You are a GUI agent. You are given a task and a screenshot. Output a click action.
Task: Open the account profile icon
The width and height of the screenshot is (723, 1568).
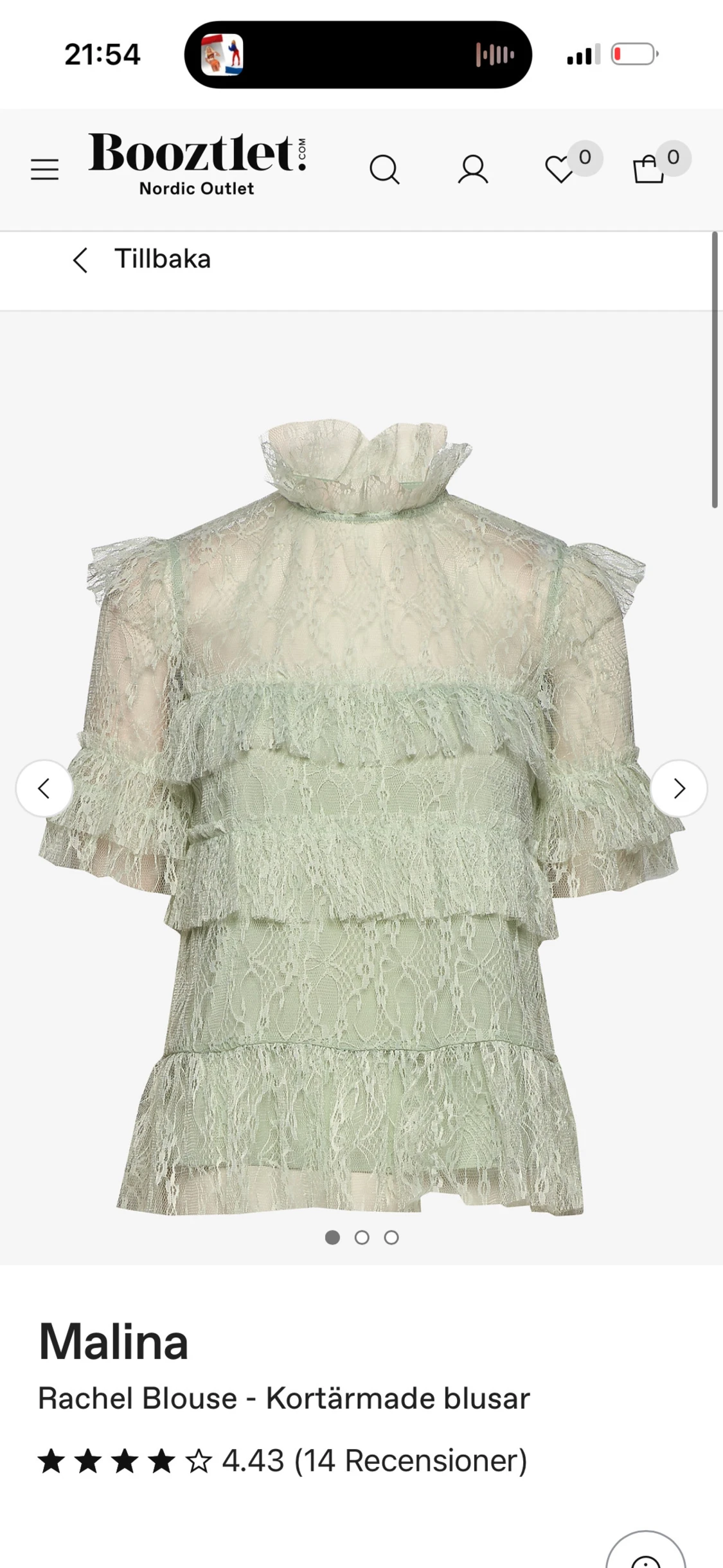[473, 170]
